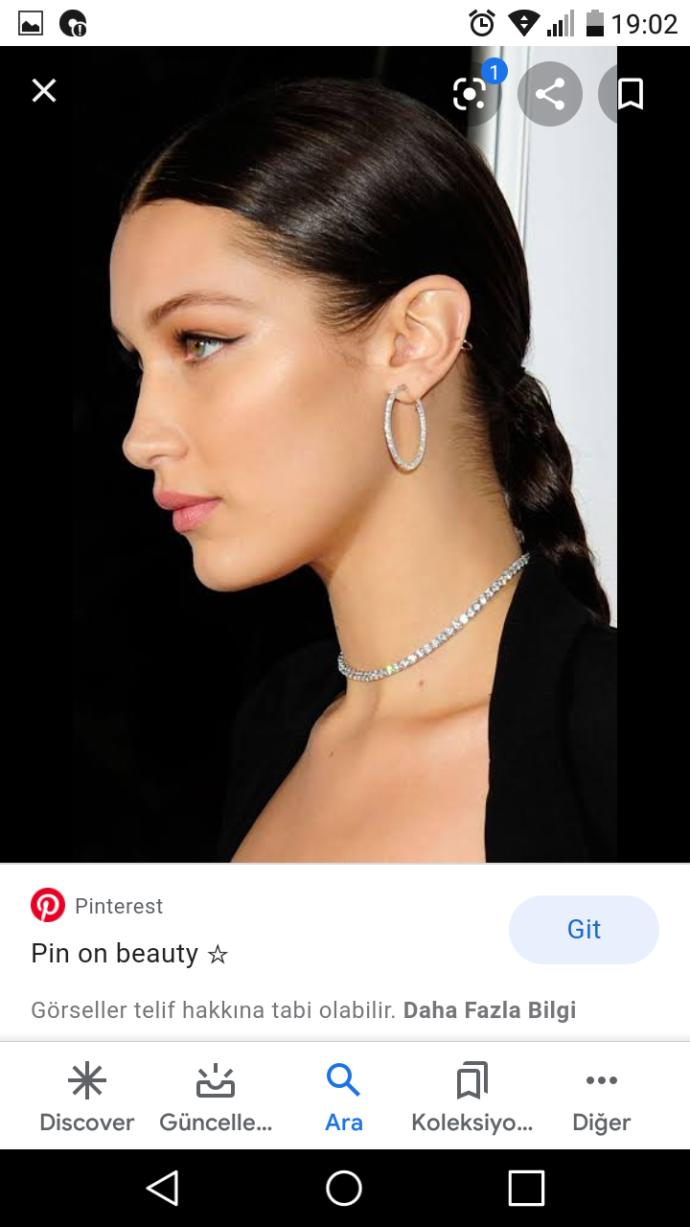Open the Koleksiyonlar tab
The width and height of the screenshot is (690, 1227).
coord(472,1099)
